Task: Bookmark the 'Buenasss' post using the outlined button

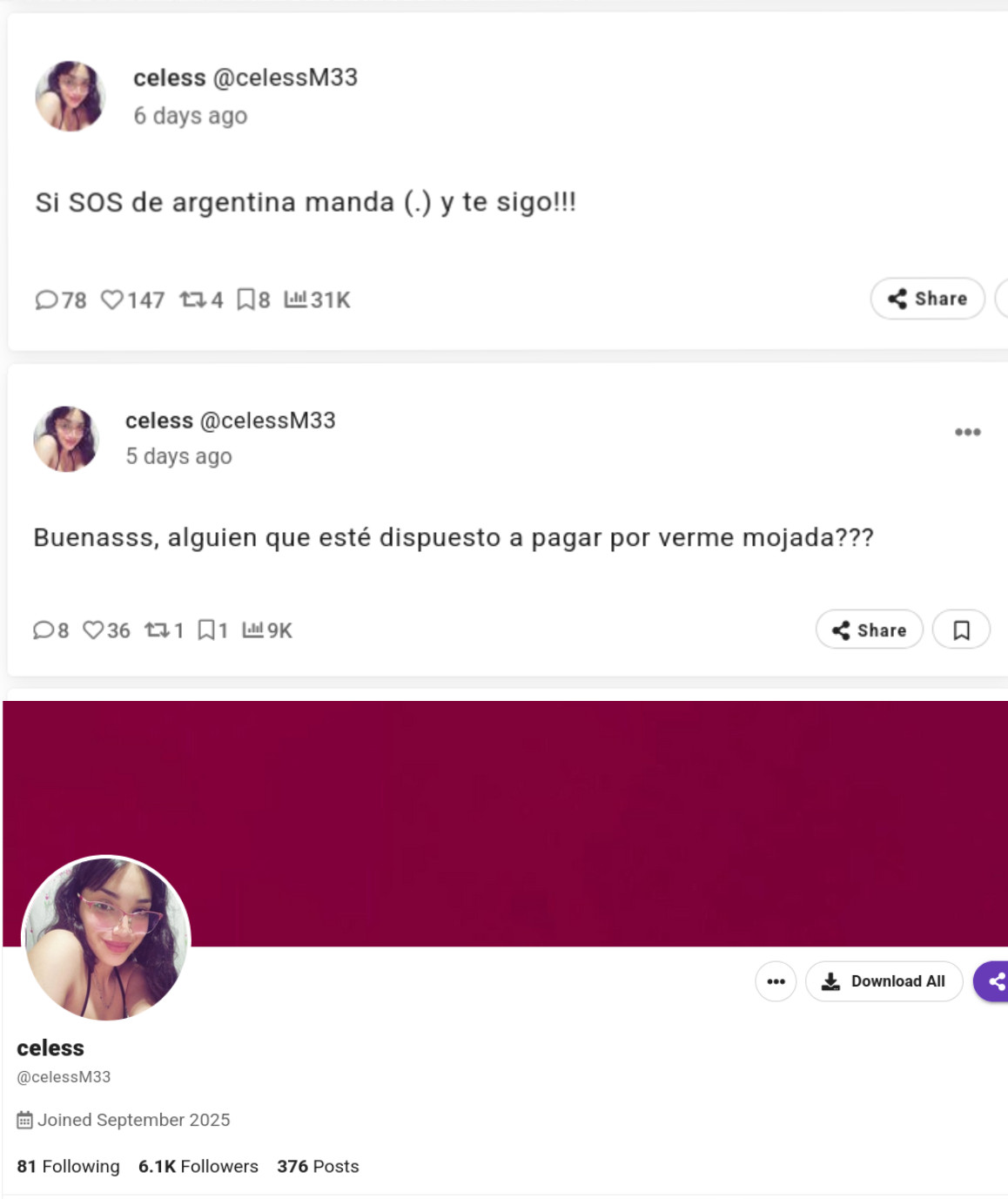Action: coord(961,630)
